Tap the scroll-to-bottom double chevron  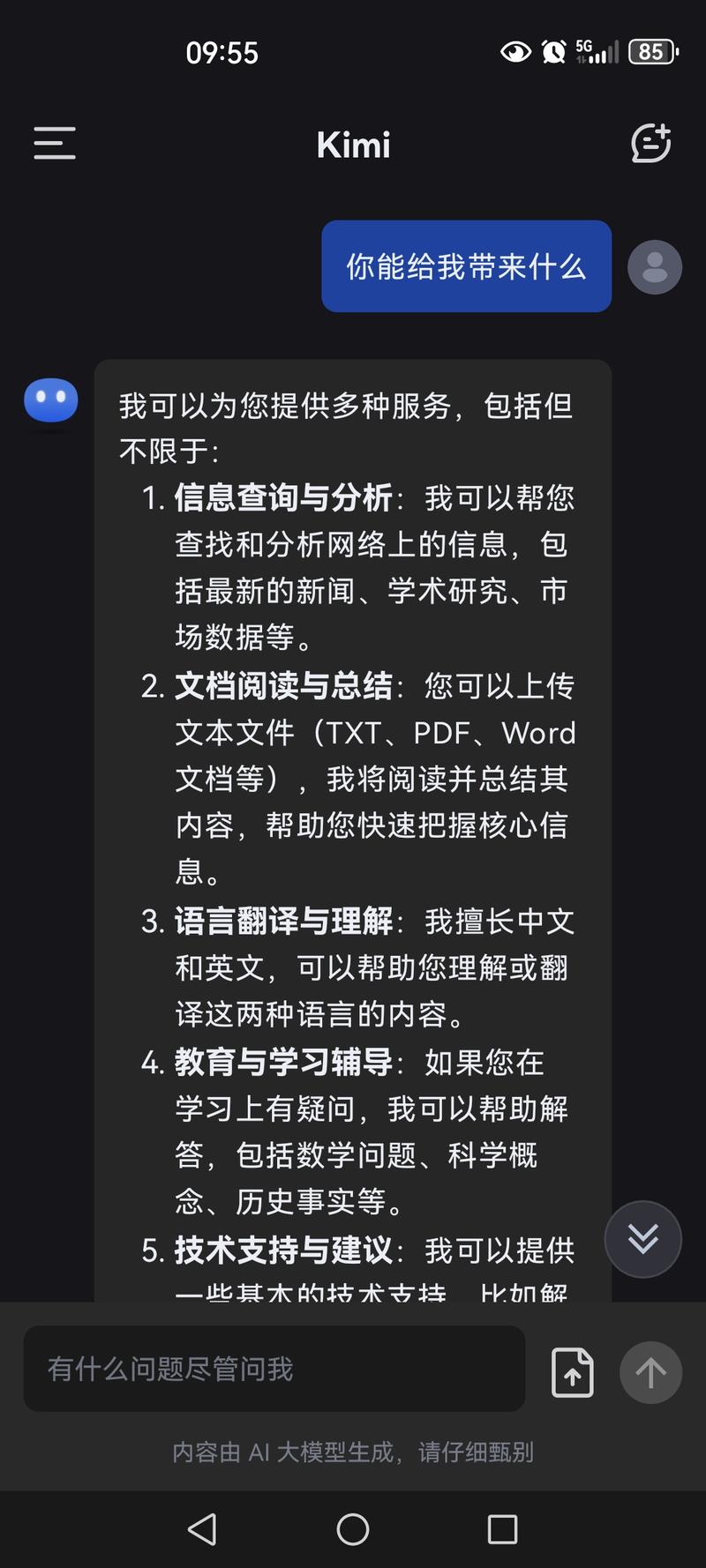pos(642,1239)
